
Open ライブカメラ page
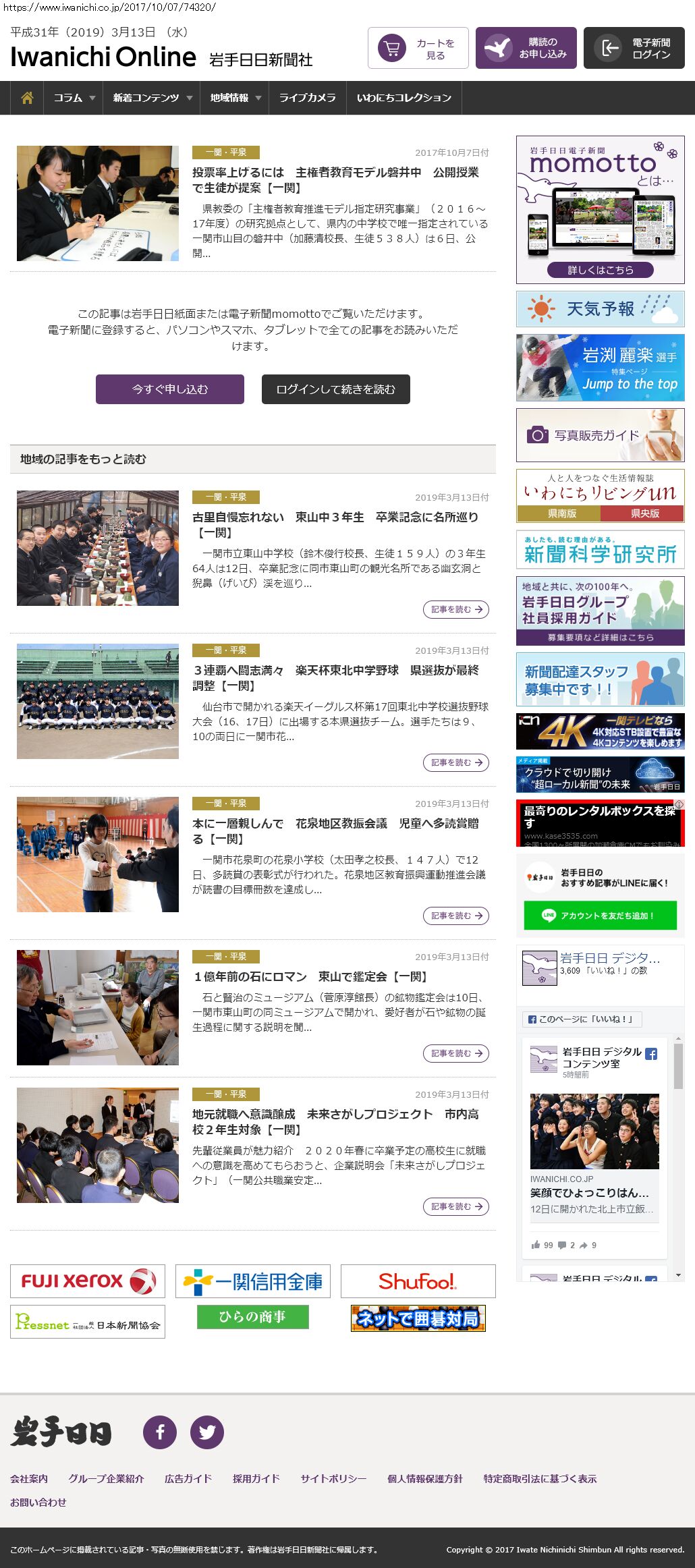click(x=307, y=98)
